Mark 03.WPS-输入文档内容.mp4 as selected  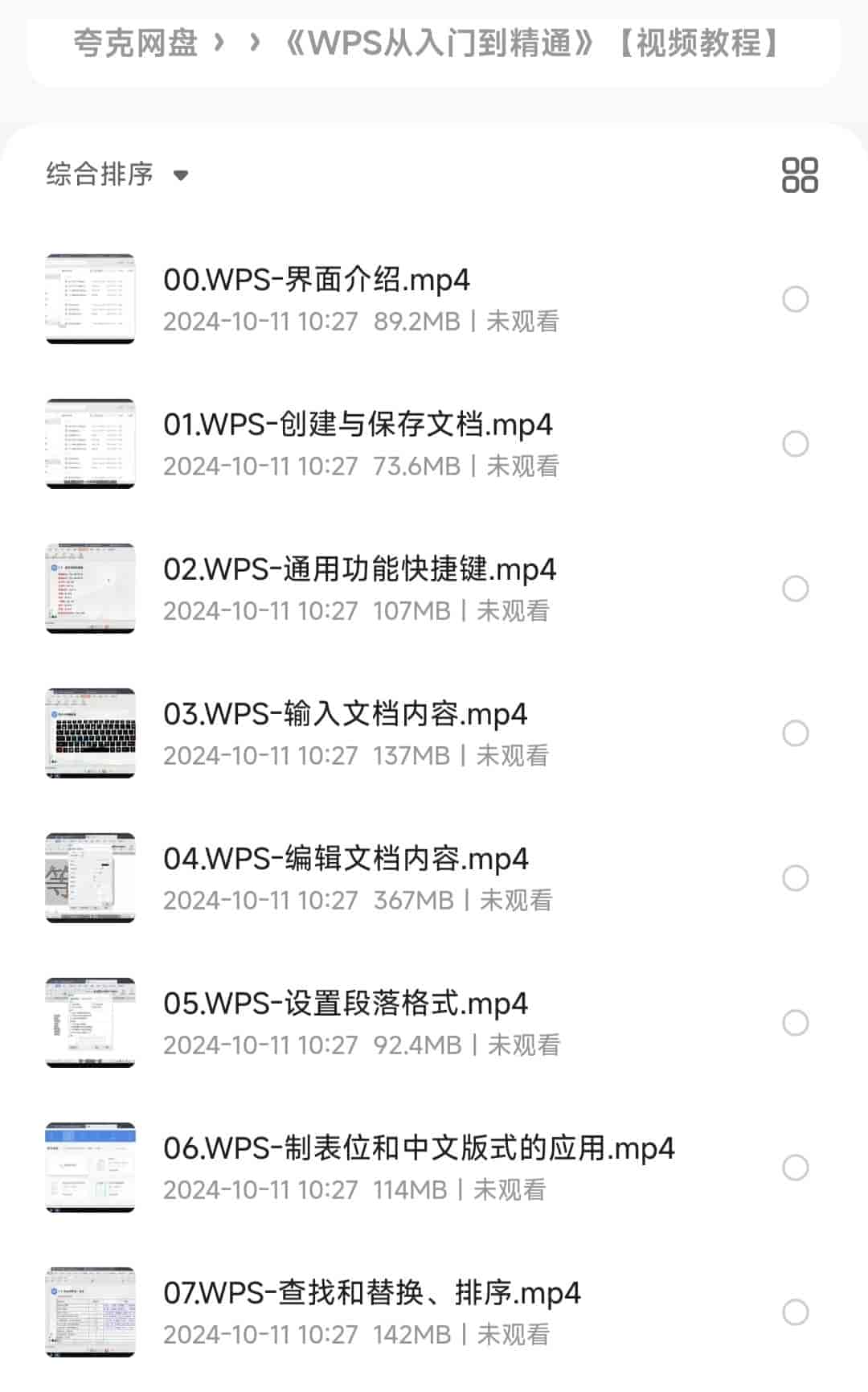796,733
